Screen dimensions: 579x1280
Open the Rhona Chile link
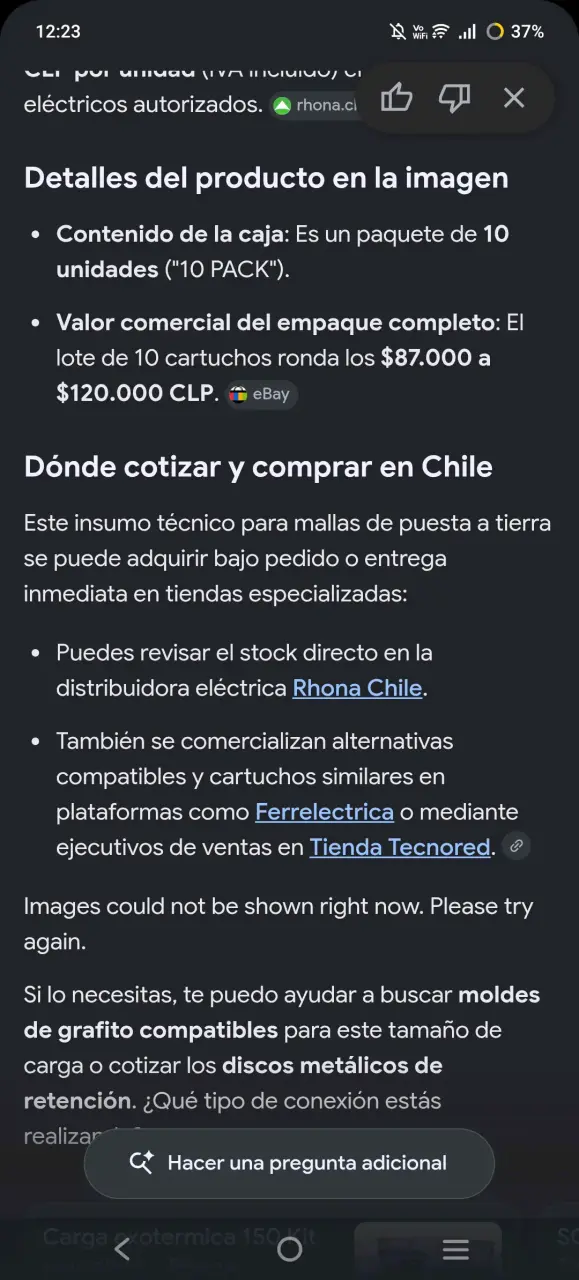(x=357, y=688)
